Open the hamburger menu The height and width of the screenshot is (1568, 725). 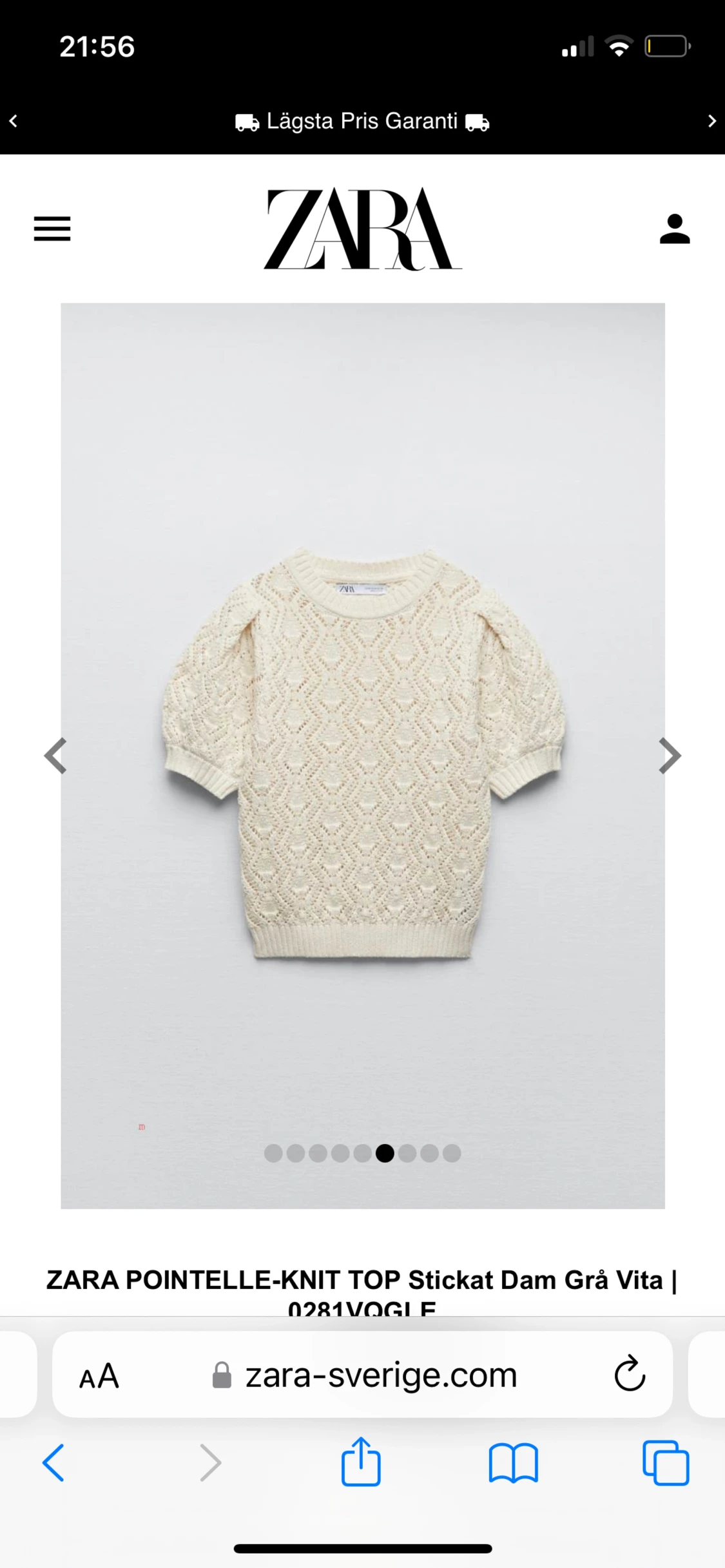coord(52,229)
